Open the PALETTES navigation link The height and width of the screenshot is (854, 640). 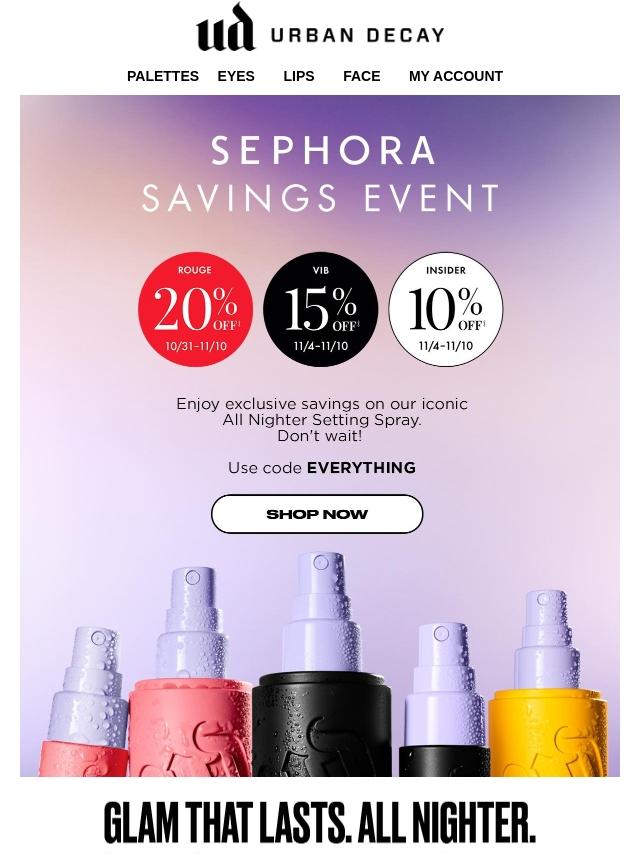pos(162,76)
